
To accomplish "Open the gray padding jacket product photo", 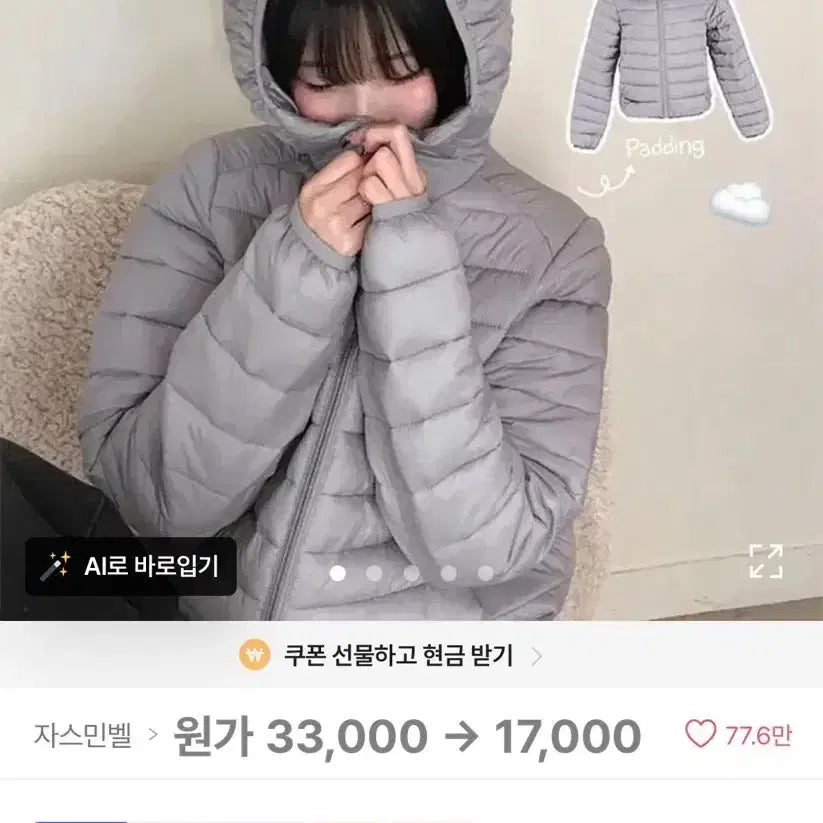I will (400, 300).
